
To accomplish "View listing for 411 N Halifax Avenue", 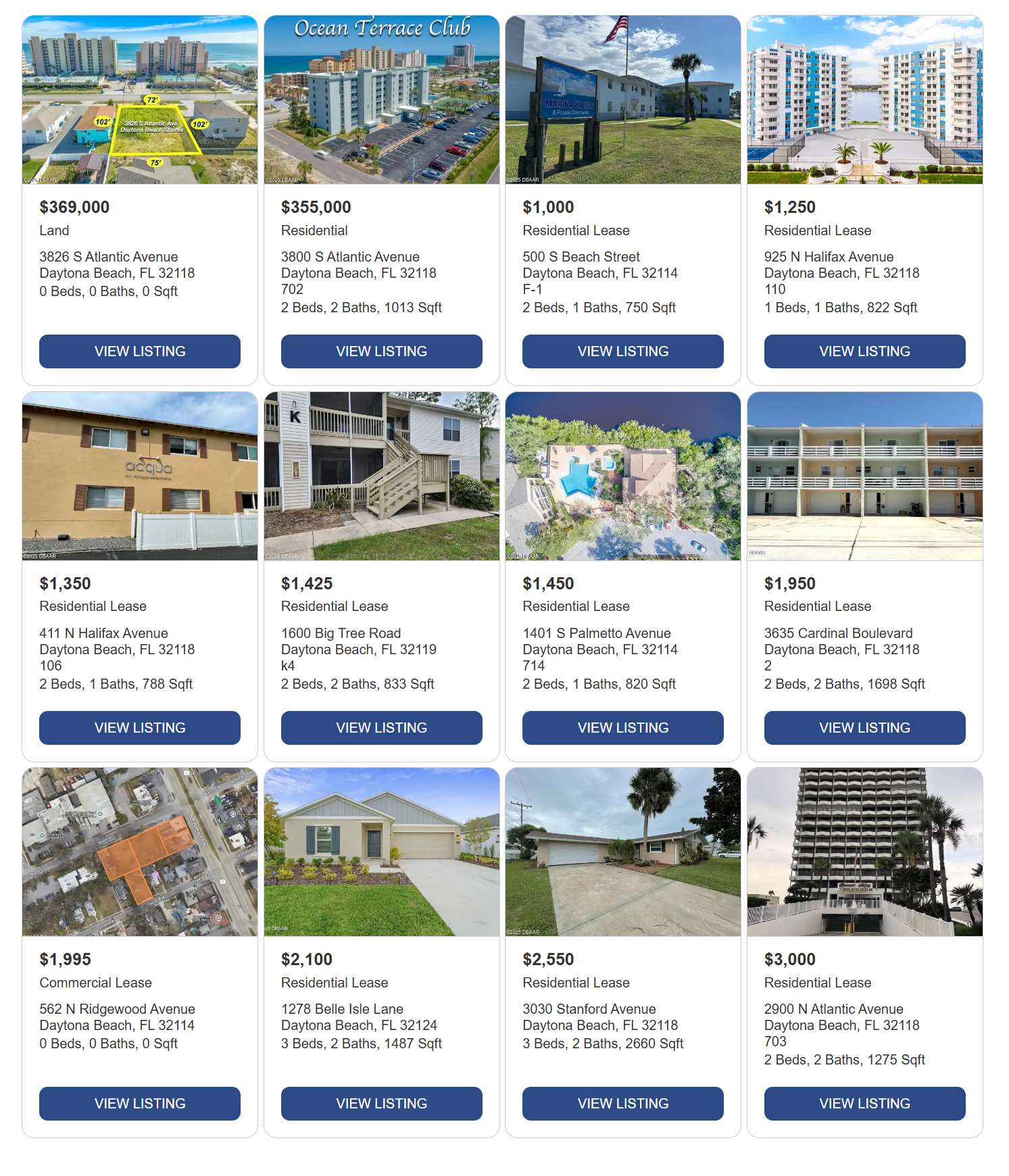I will coord(140,728).
